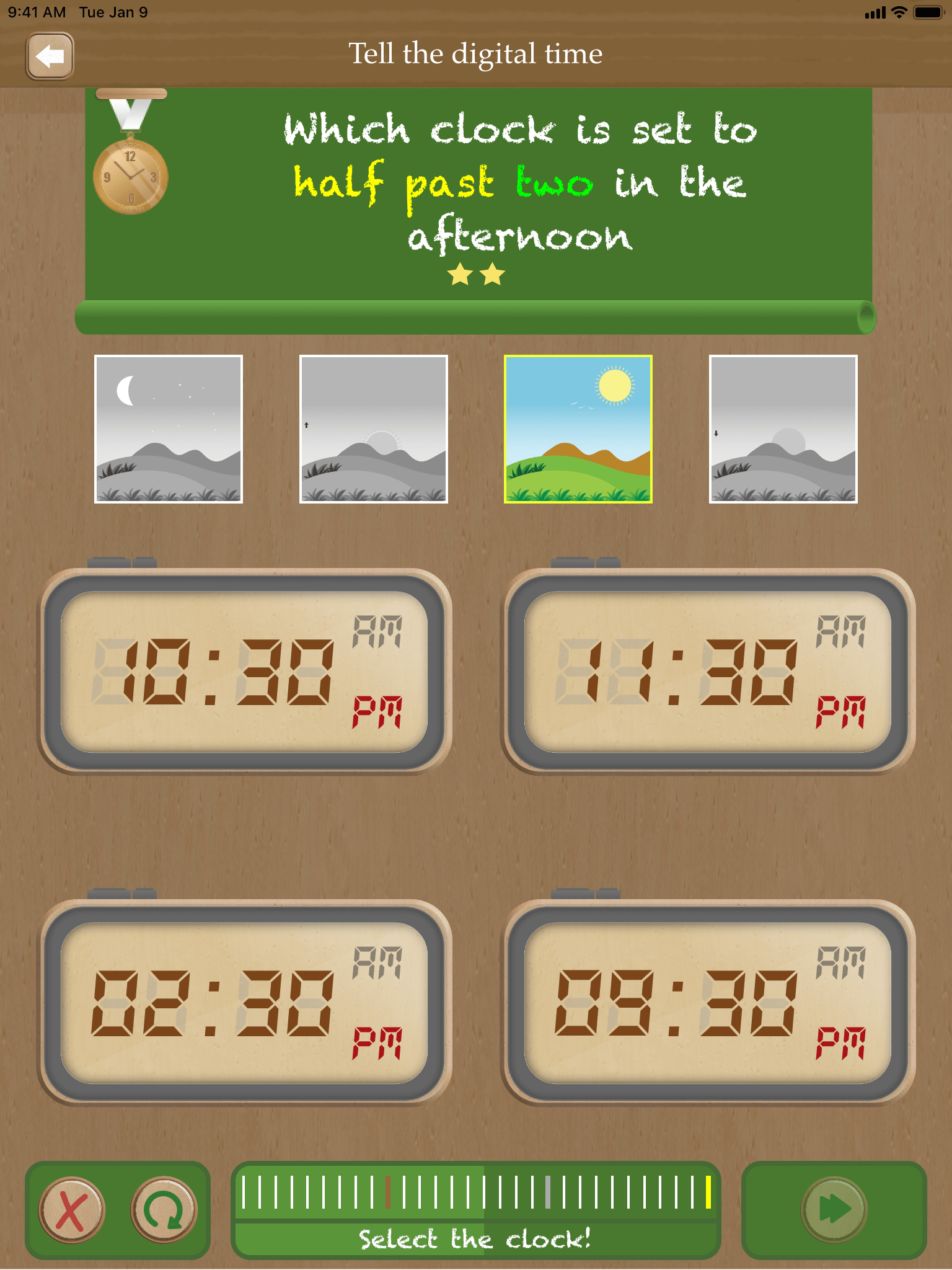952x1270 pixels.
Task: Click the highlighted sunny afternoon thumbnail
Action: click(x=579, y=429)
